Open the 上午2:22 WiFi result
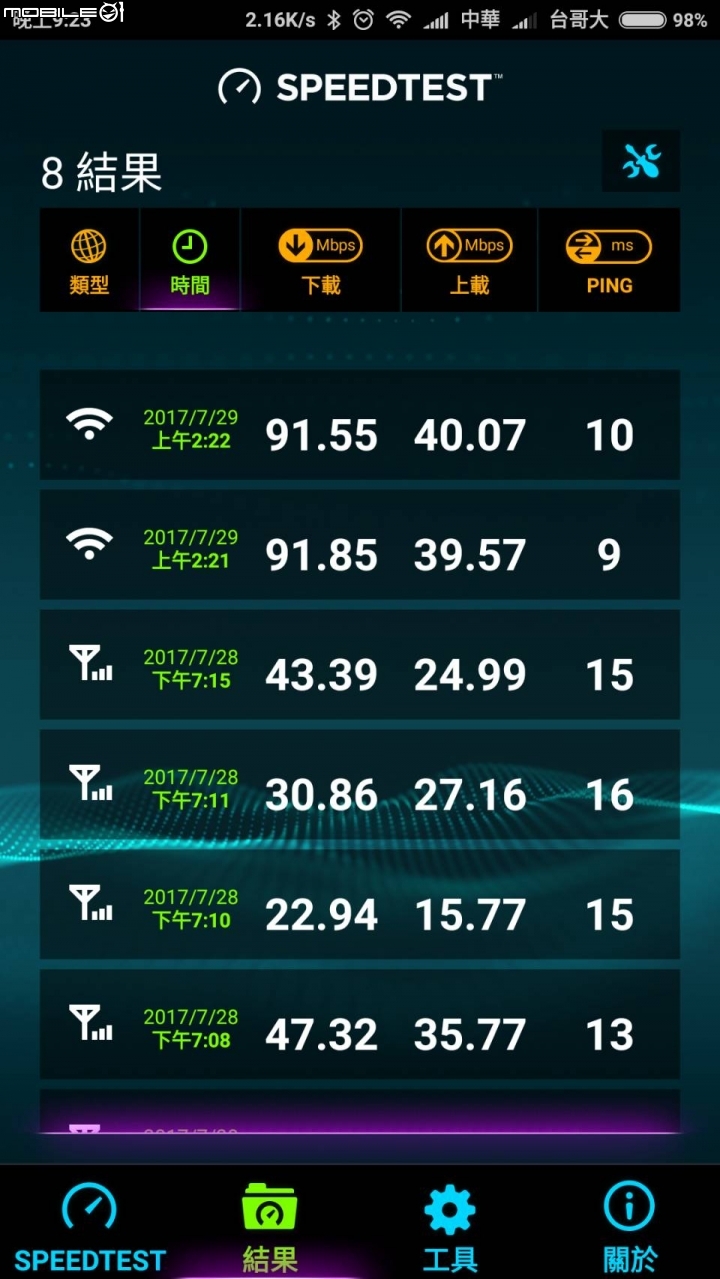Viewport: 720px width, 1279px height. [360, 425]
